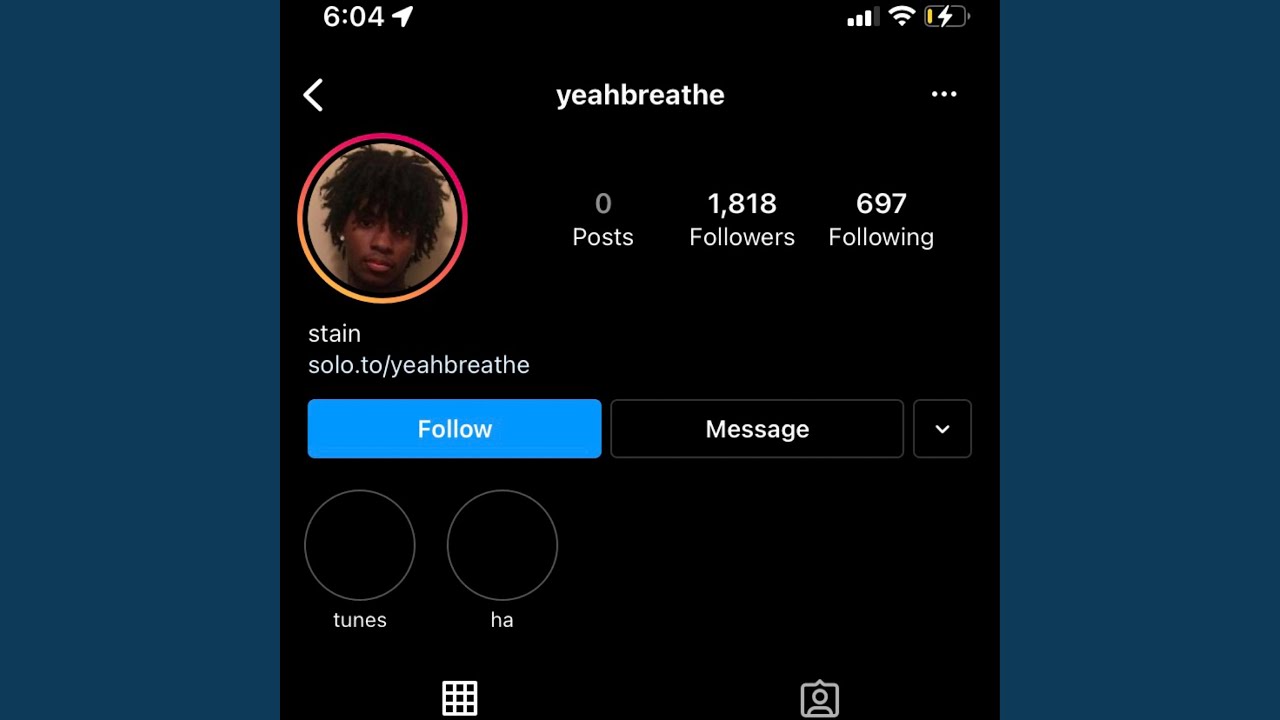The image size is (1280, 720).
Task: Follow the yeahbreathe account
Action: [x=454, y=429]
